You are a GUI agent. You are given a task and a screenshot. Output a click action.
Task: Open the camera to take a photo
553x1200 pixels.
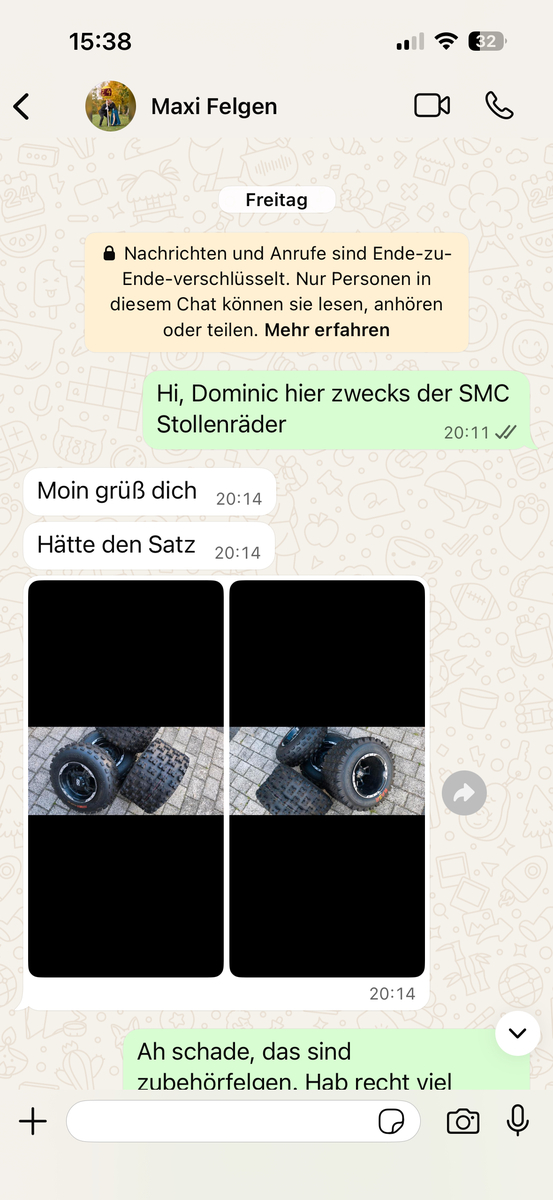coord(462,1121)
